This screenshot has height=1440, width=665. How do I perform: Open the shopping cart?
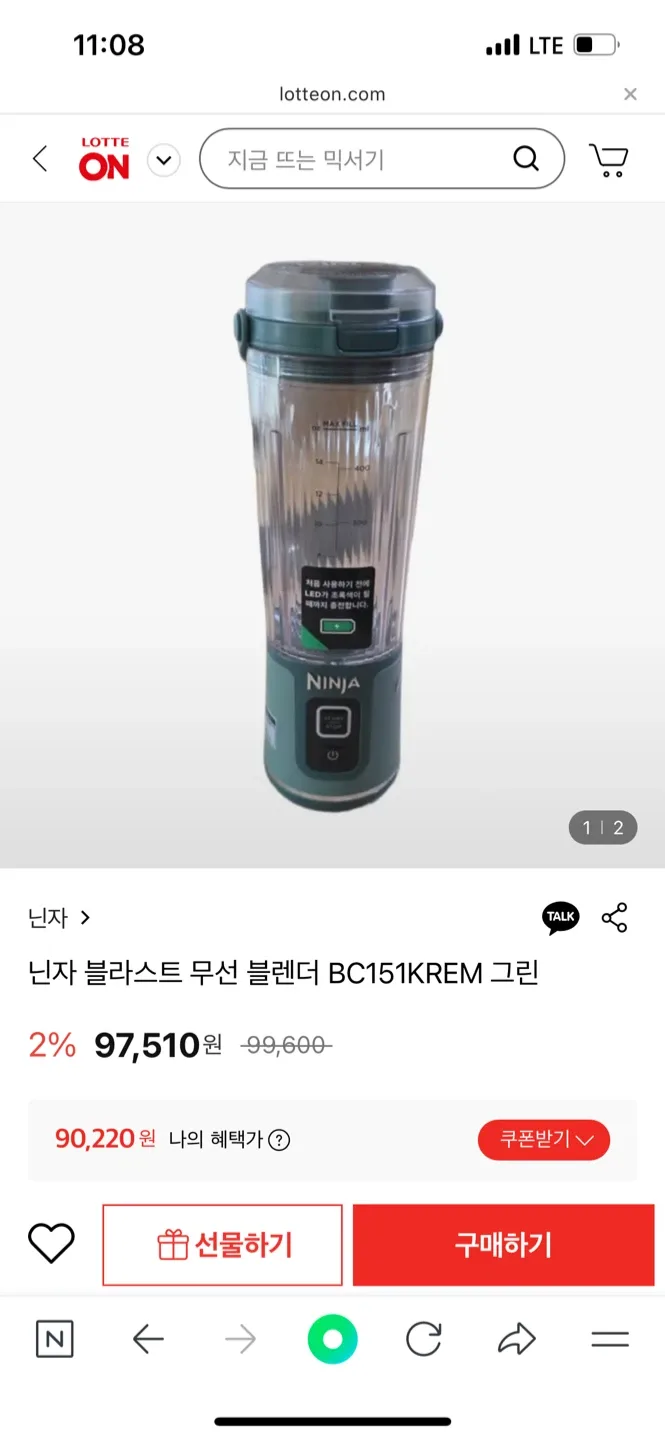608,160
